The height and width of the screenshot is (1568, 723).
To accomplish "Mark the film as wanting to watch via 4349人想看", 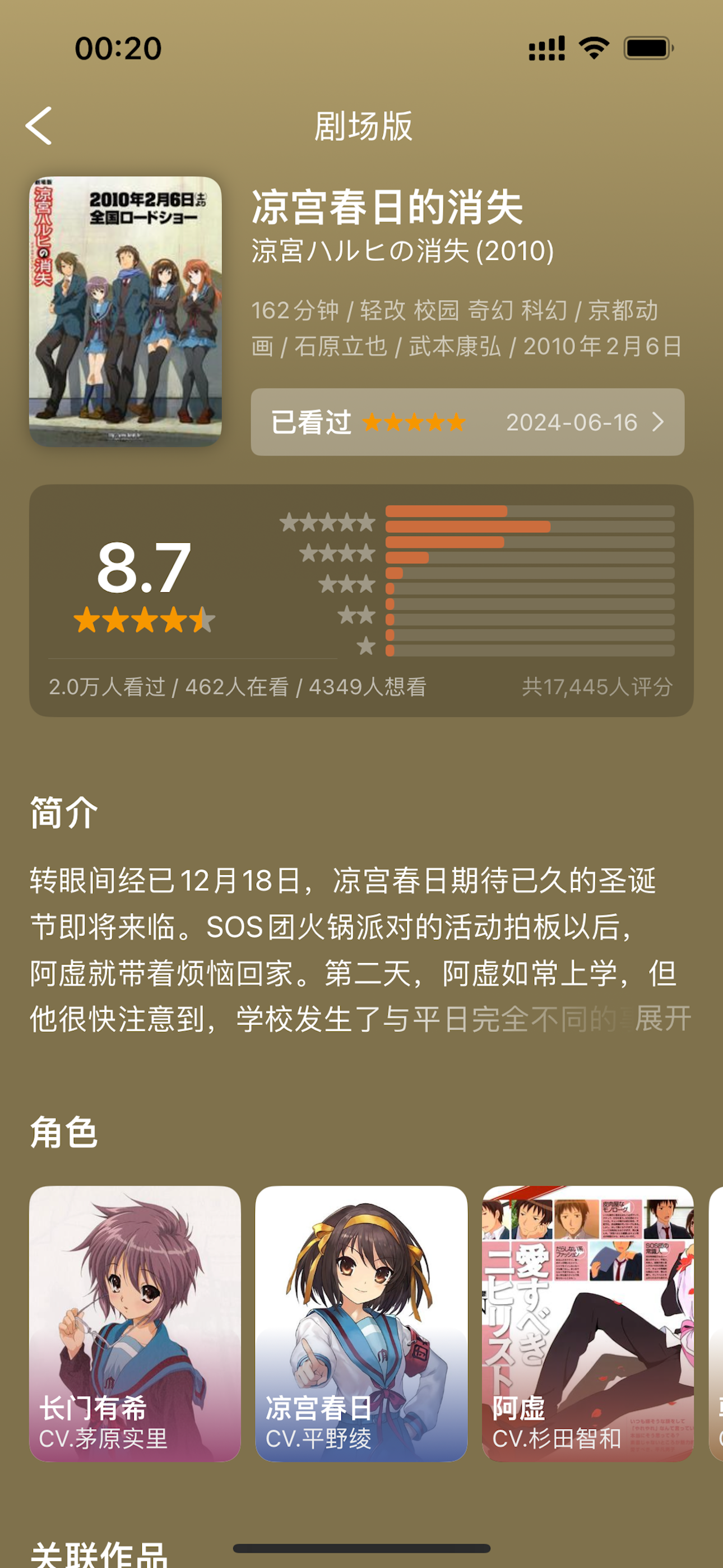I will 369,689.
